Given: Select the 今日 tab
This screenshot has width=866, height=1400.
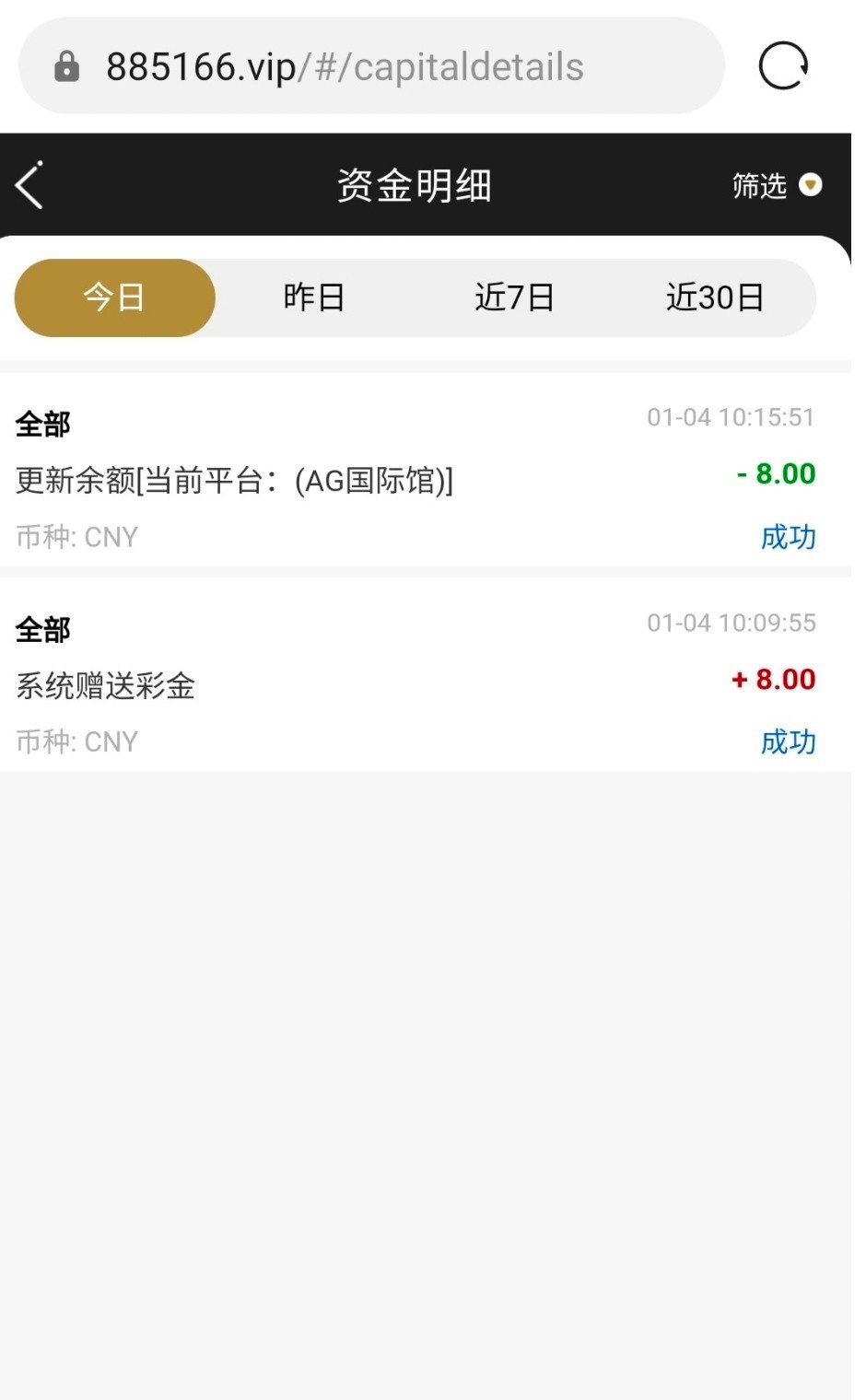Looking at the screenshot, I should click(114, 297).
